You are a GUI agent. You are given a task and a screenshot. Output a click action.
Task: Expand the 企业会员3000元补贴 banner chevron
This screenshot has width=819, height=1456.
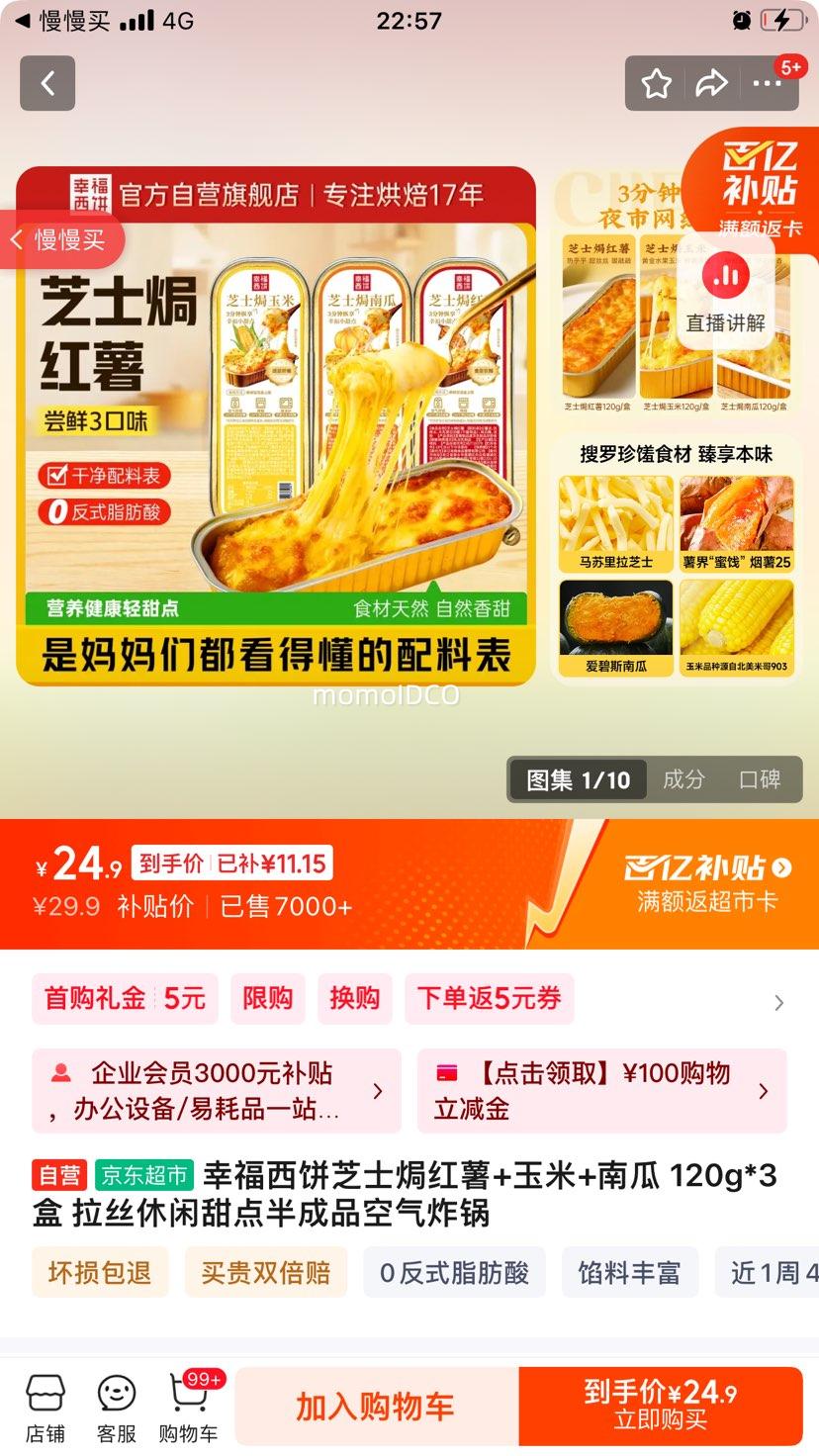(378, 1091)
